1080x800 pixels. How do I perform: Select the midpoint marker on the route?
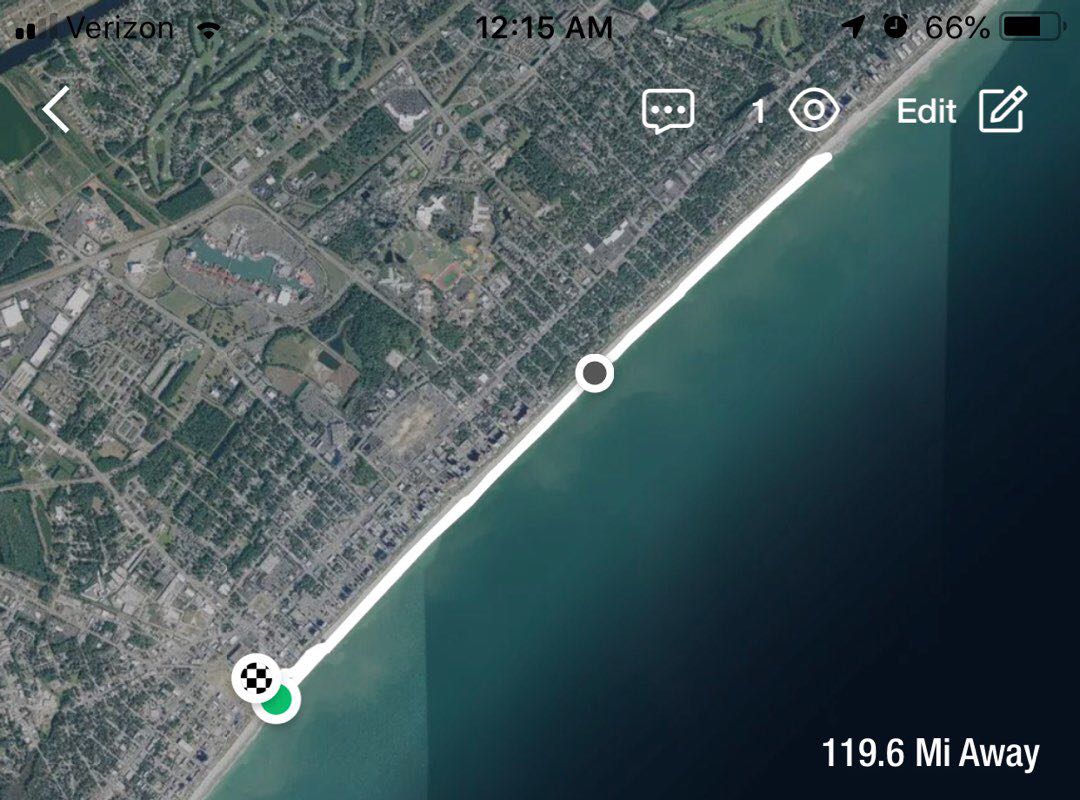(595, 374)
